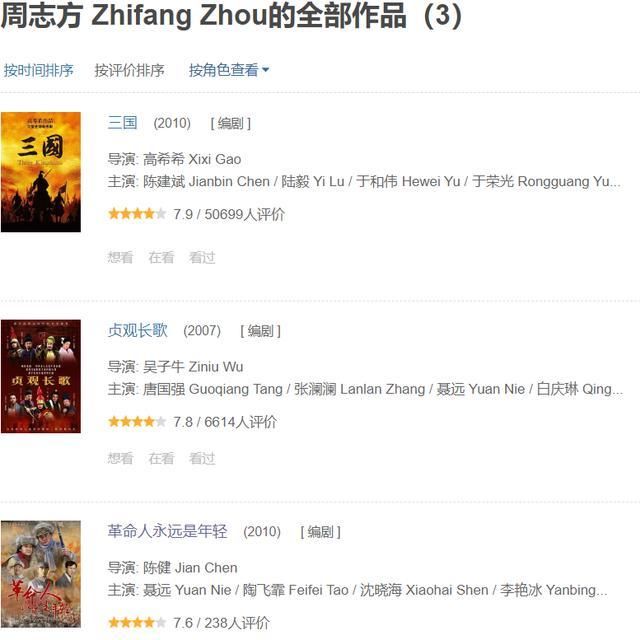
Task: Expand the 按角色查看 dropdown
Action: 229,70
